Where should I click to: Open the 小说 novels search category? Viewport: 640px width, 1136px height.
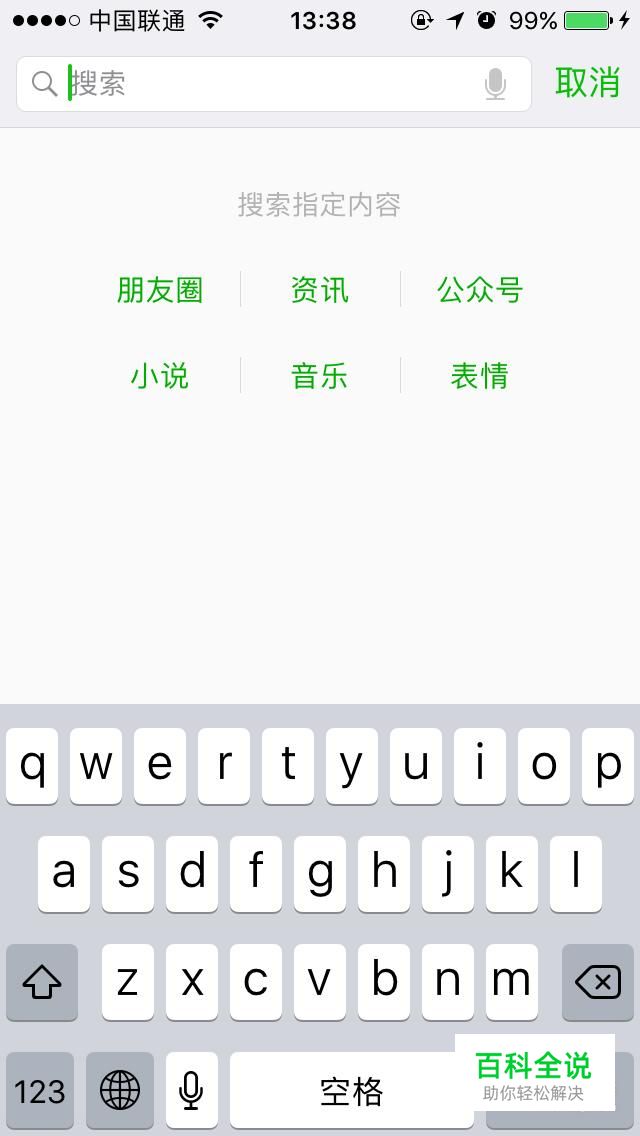160,376
